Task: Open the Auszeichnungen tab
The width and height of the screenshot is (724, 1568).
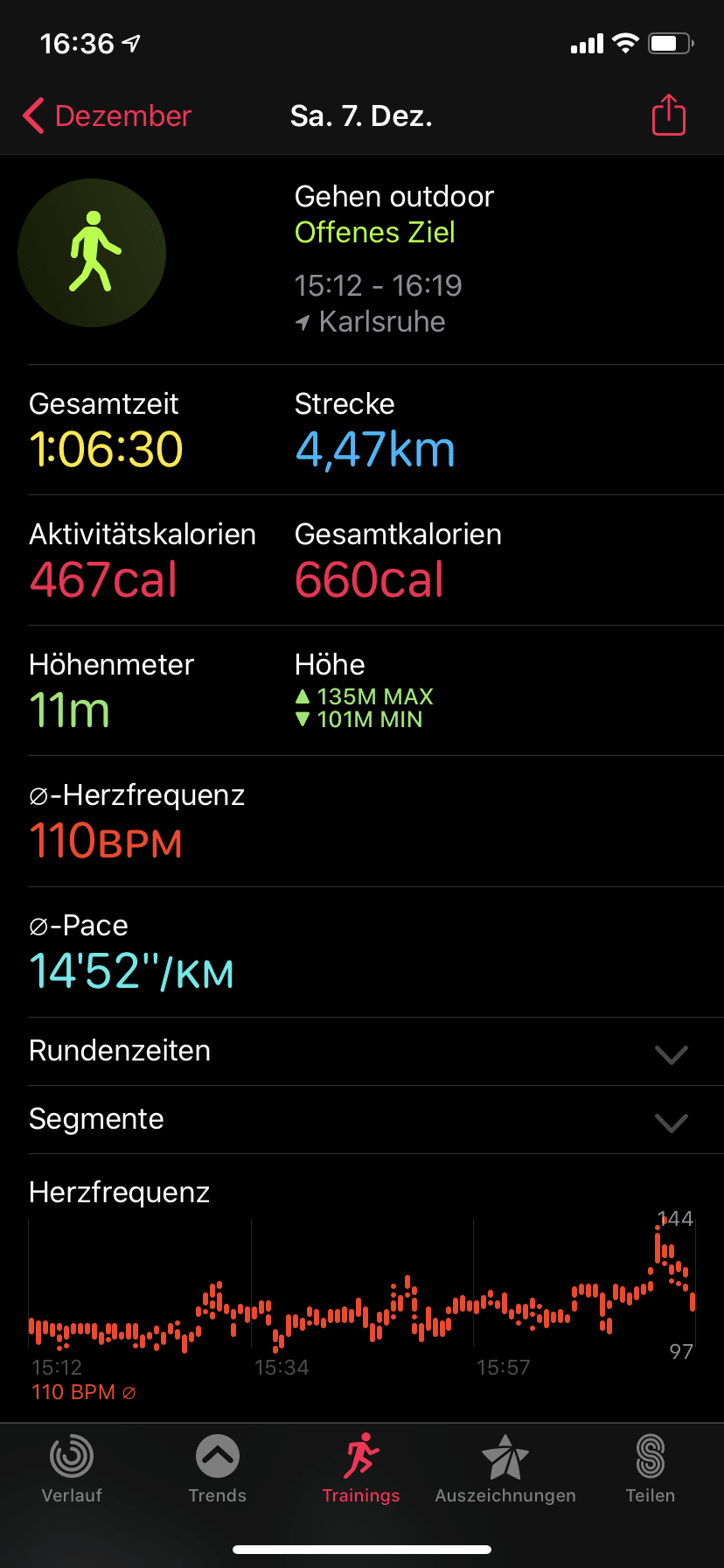Action: click(x=505, y=1469)
